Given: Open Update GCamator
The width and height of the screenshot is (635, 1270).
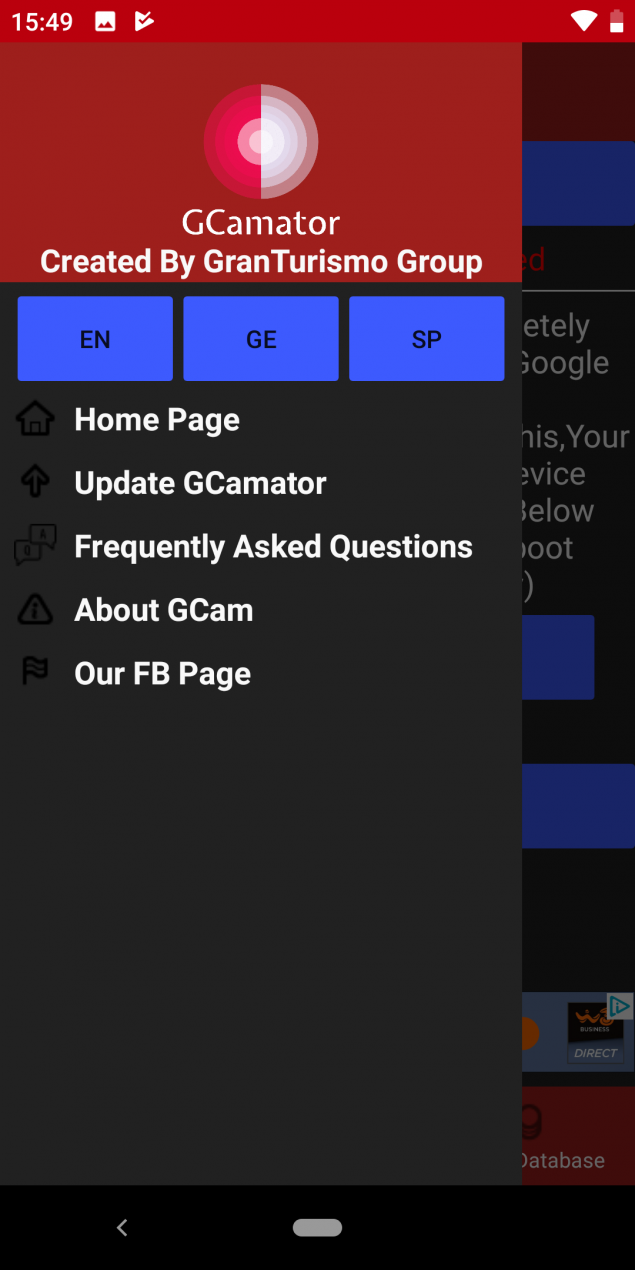Looking at the screenshot, I should [261, 483].
